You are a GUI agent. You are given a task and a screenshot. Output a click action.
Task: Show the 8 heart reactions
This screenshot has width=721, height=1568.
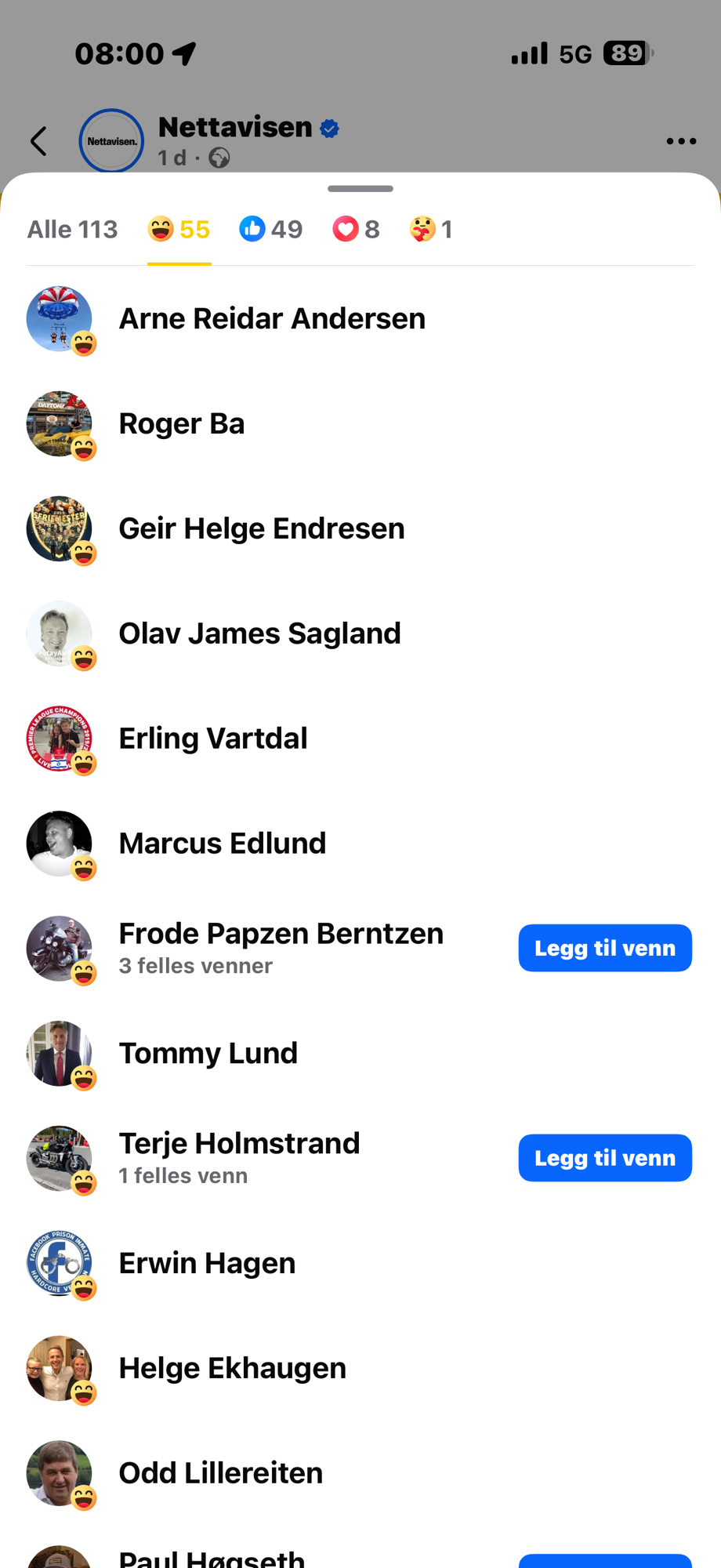point(356,230)
